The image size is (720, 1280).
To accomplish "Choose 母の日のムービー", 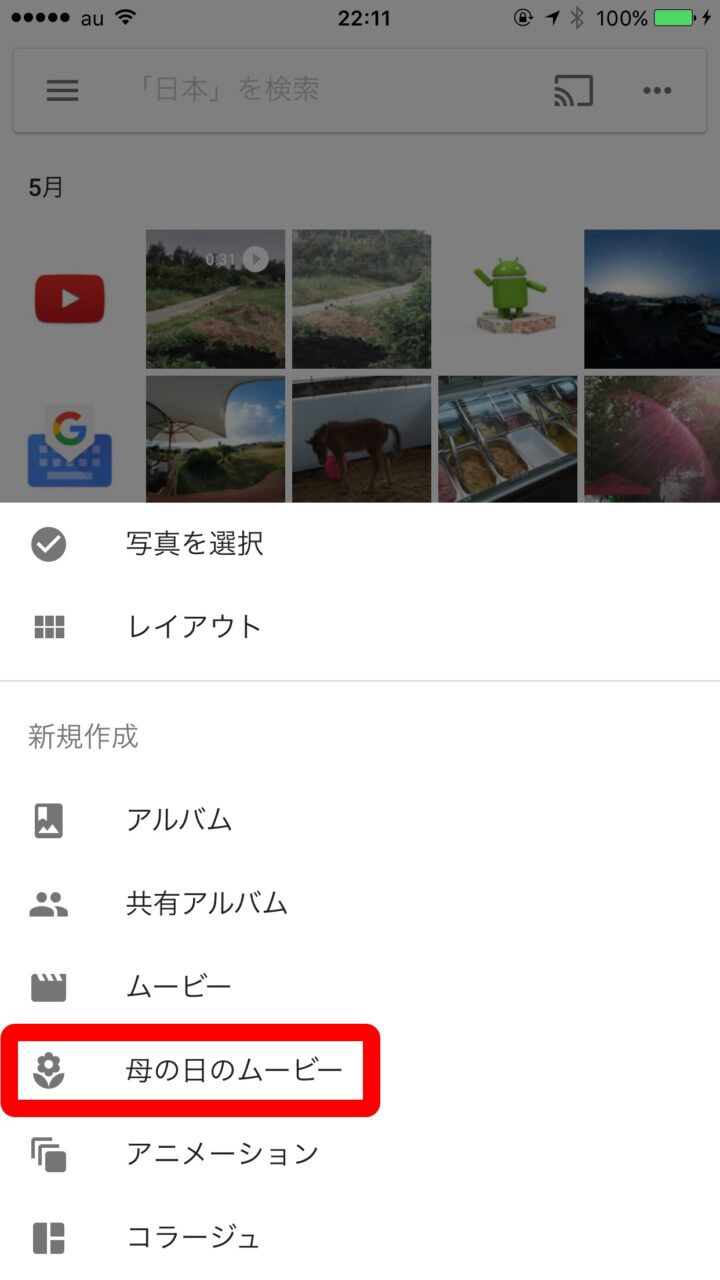I will pos(234,1071).
